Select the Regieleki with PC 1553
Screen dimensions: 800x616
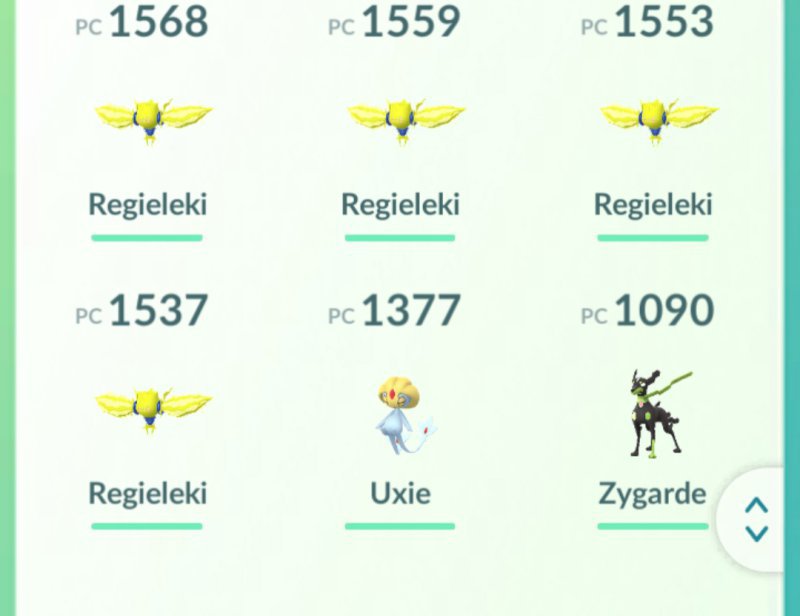[654, 120]
